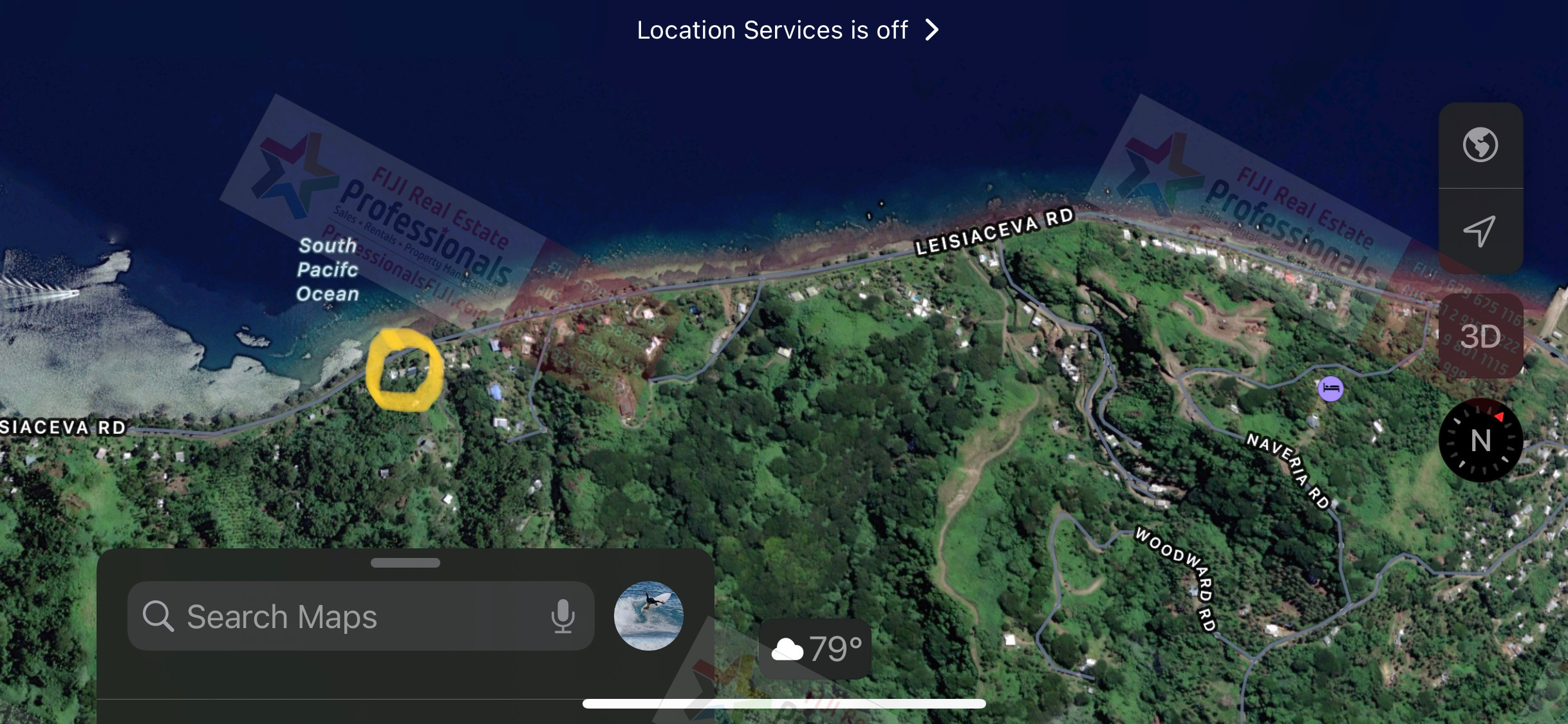1568x724 pixels.
Task: Tap the compass to face north
Action: [1480, 441]
